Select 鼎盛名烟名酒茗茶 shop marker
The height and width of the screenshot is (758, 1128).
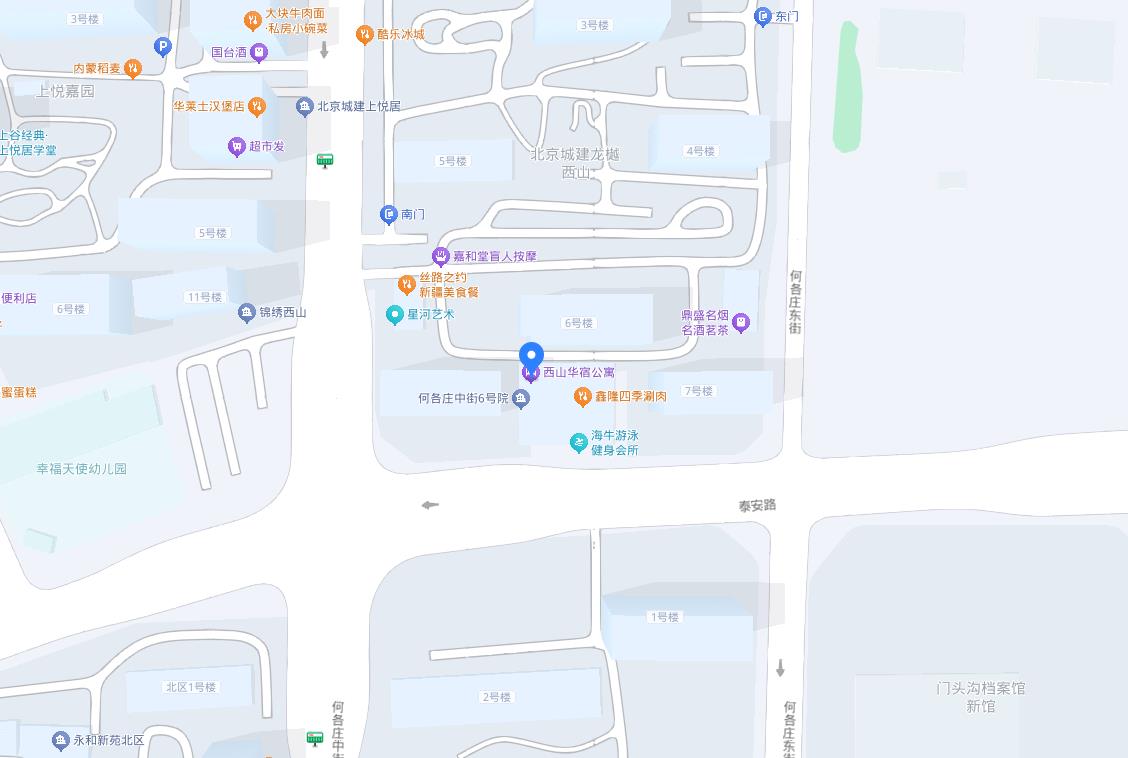(x=741, y=322)
